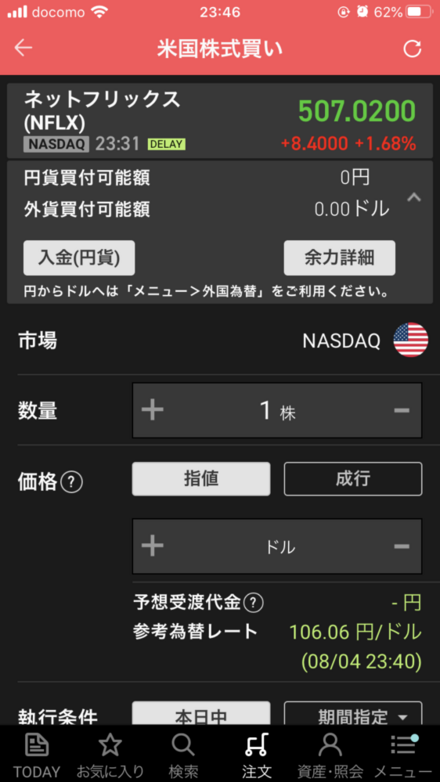Tap the 入金(円貨) deposit button
The width and height of the screenshot is (440, 782).
(79, 258)
